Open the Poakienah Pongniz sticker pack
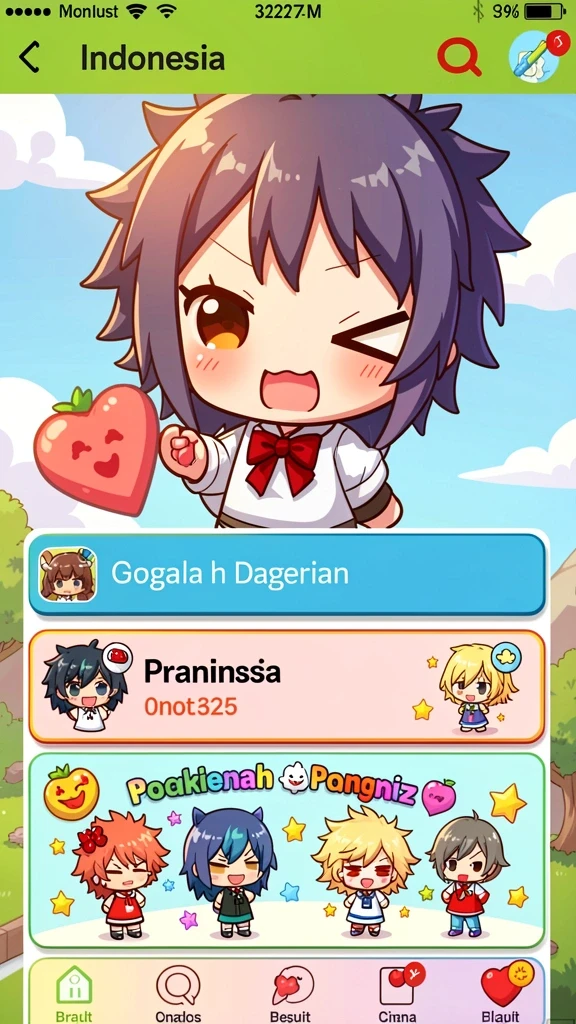 (x=287, y=851)
